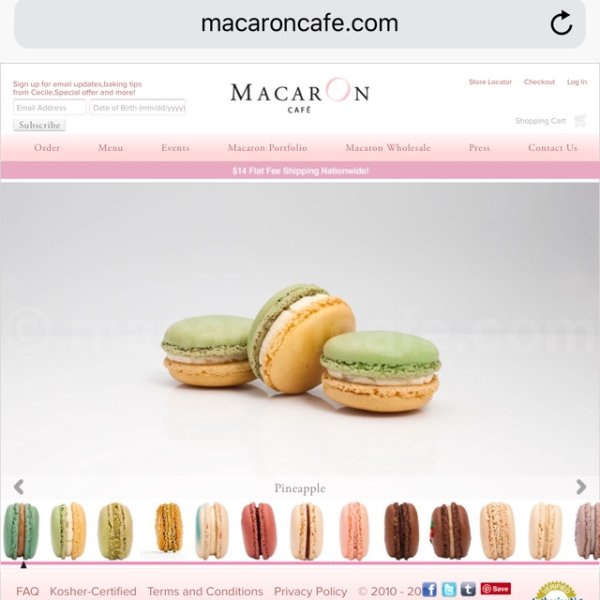The width and height of the screenshot is (600, 600).
Task: Open the FAQ link
Action: point(27,591)
